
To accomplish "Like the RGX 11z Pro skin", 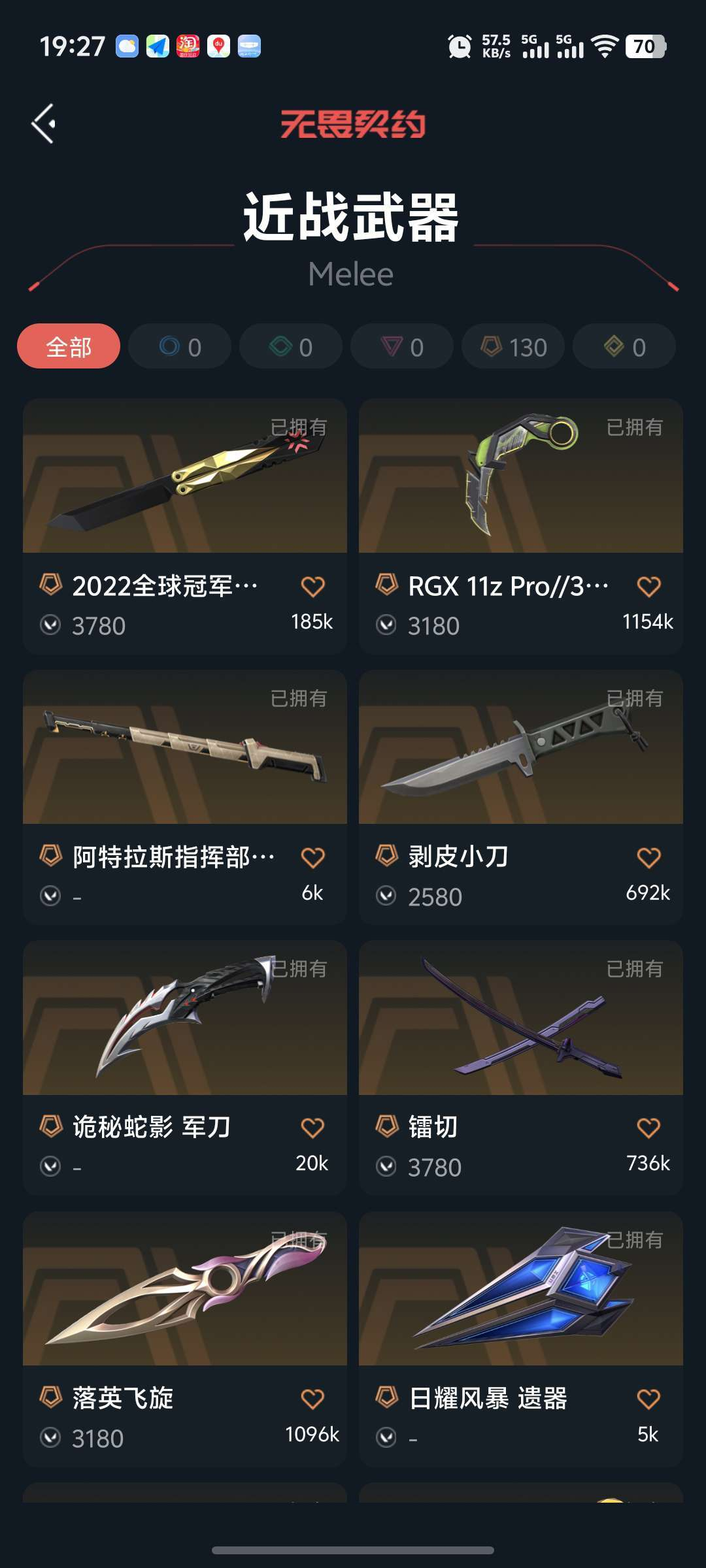I will click(x=648, y=587).
